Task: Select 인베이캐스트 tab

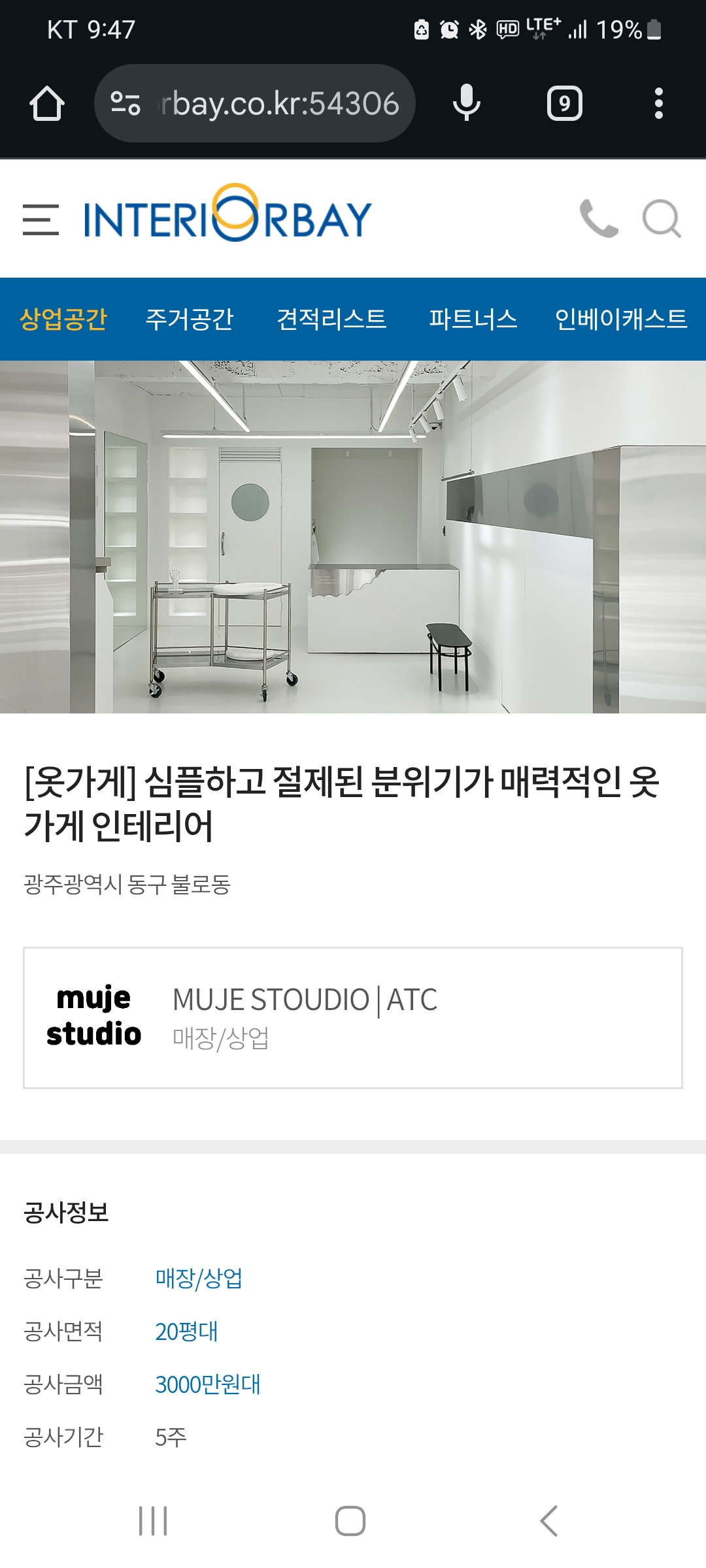Action: click(x=620, y=319)
